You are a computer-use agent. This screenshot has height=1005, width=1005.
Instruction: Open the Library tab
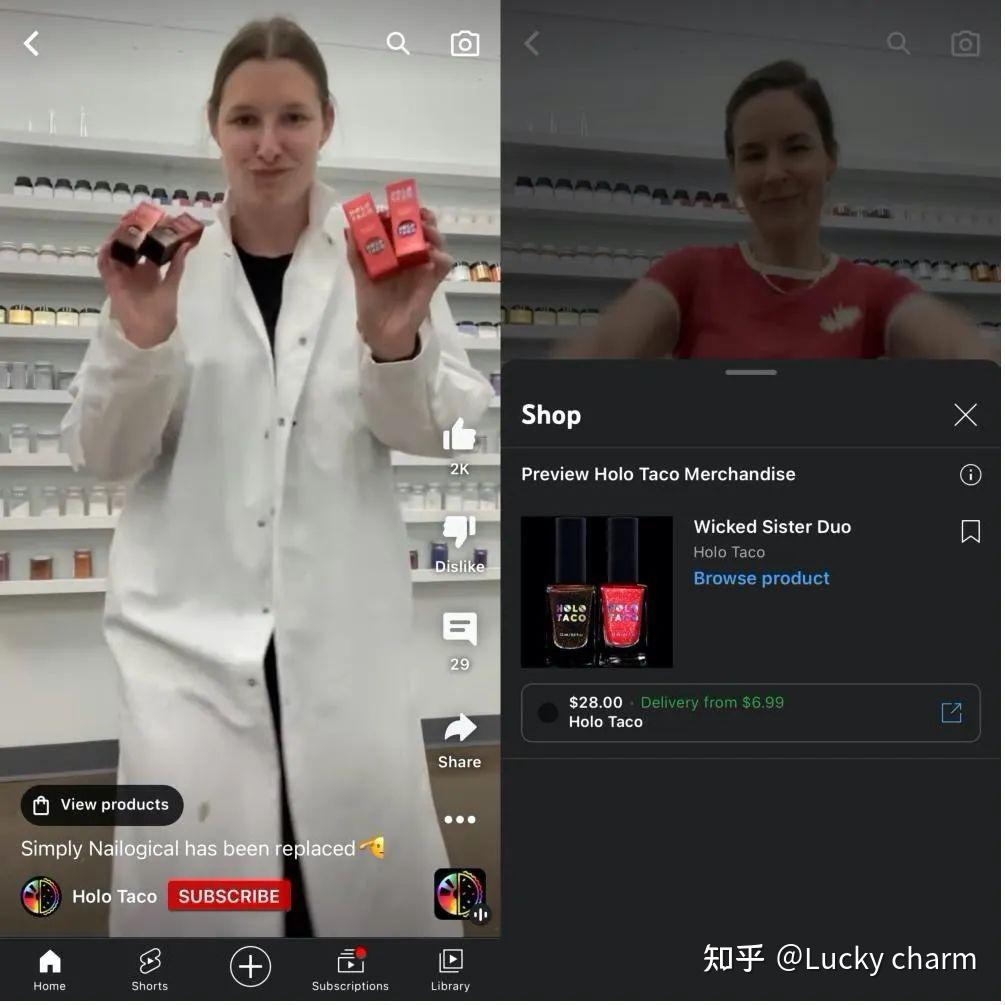pos(450,969)
